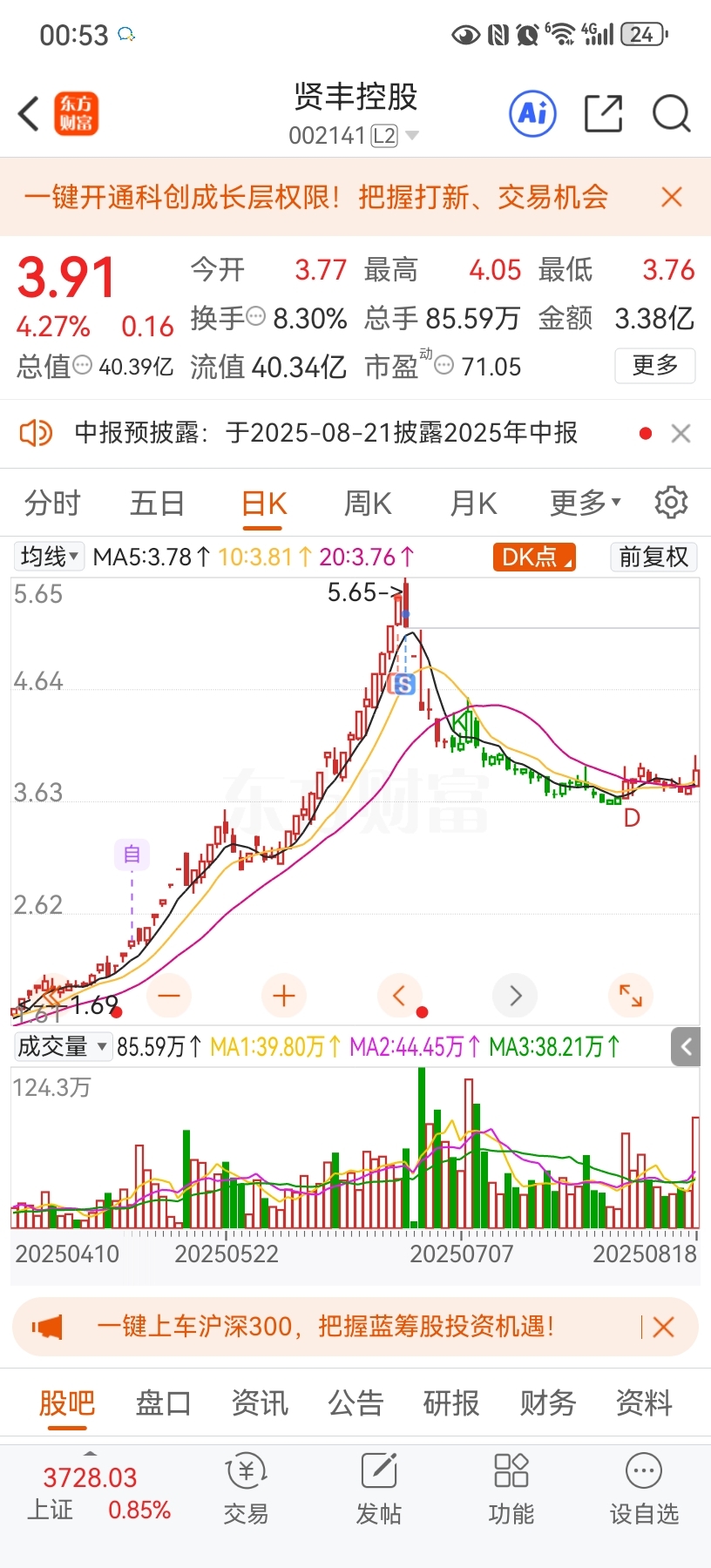
Task: Open the 成交量 indicator dropdown
Action: point(62,1046)
